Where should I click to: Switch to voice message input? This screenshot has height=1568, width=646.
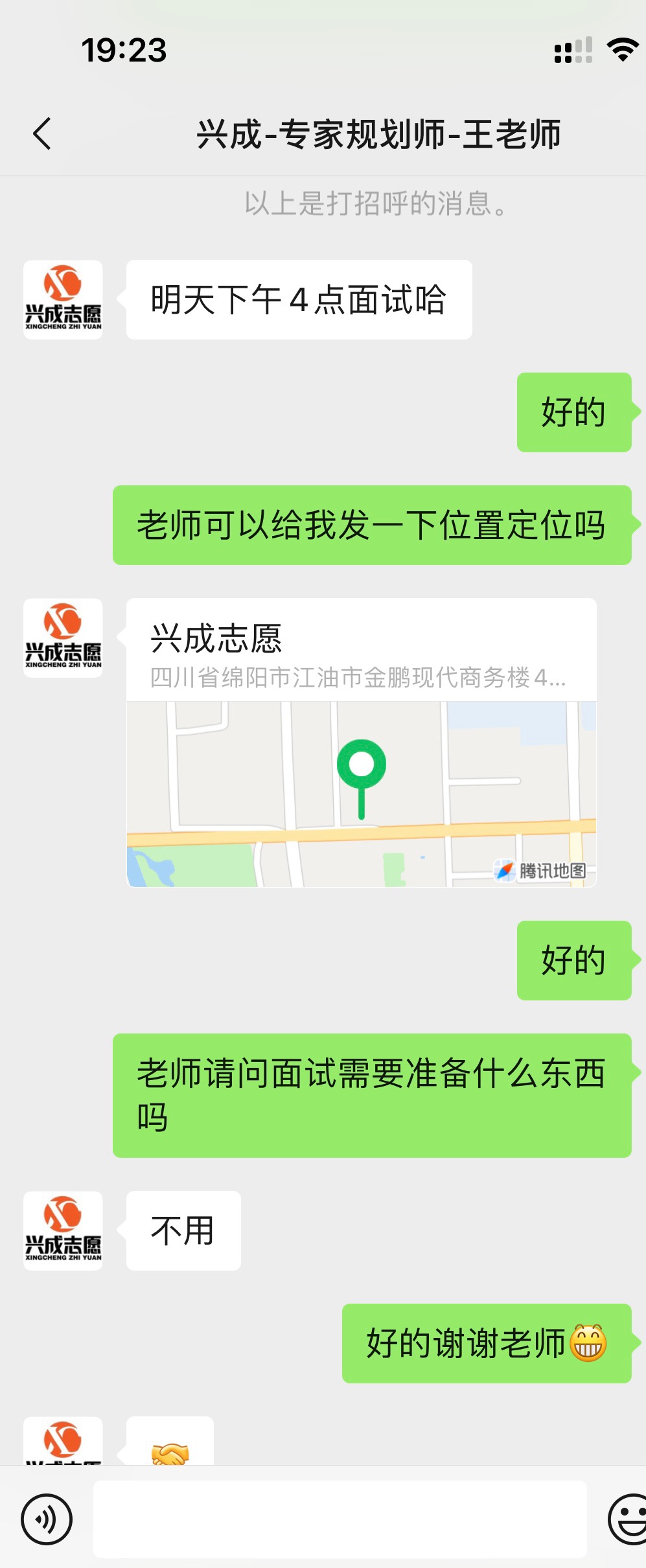pyautogui.click(x=47, y=1519)
